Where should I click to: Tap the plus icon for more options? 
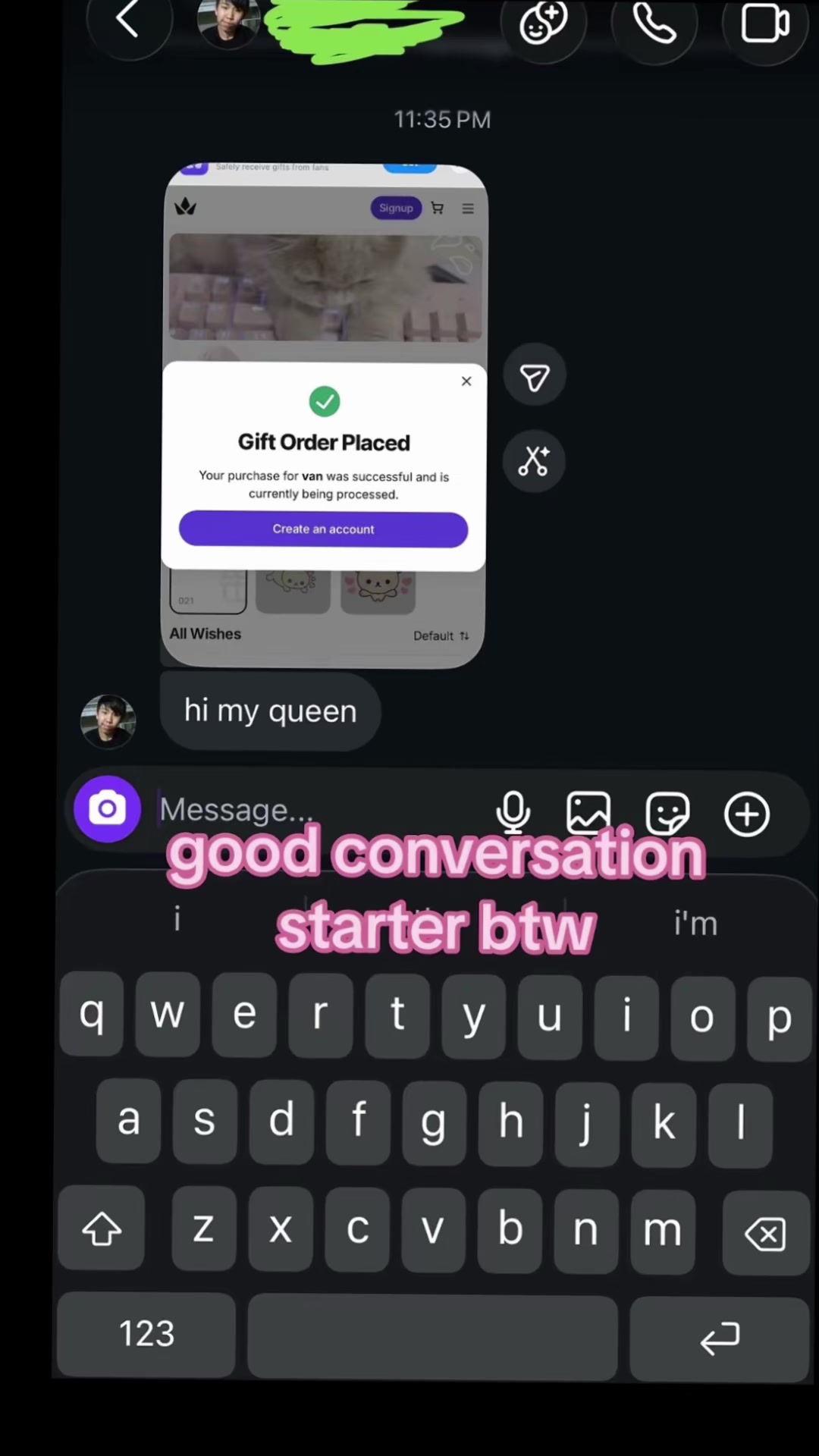tap(747, 814)
